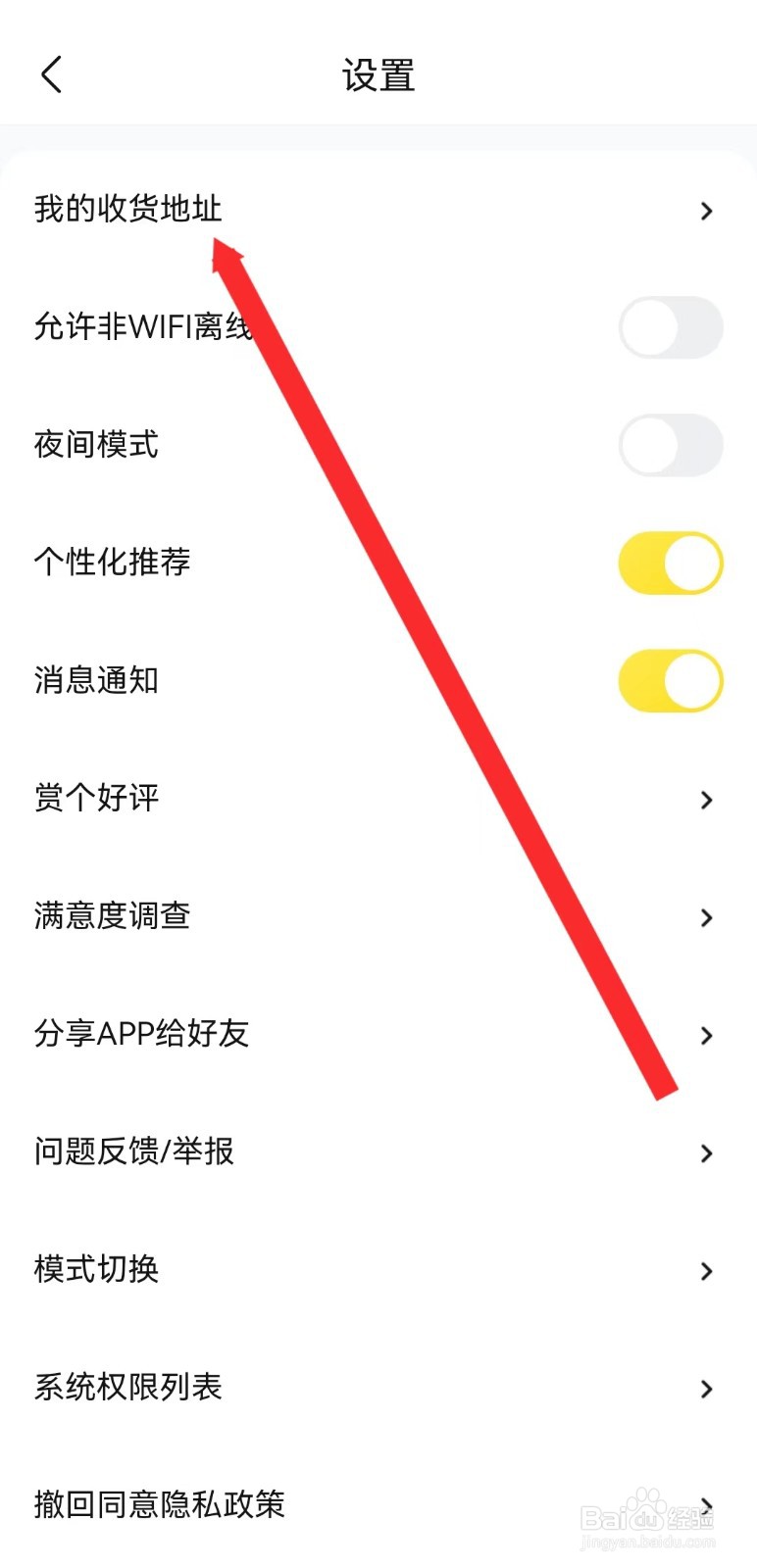Tap 撤回同意隐私政策 option
757x1568 pixels.
[158, 1506]
